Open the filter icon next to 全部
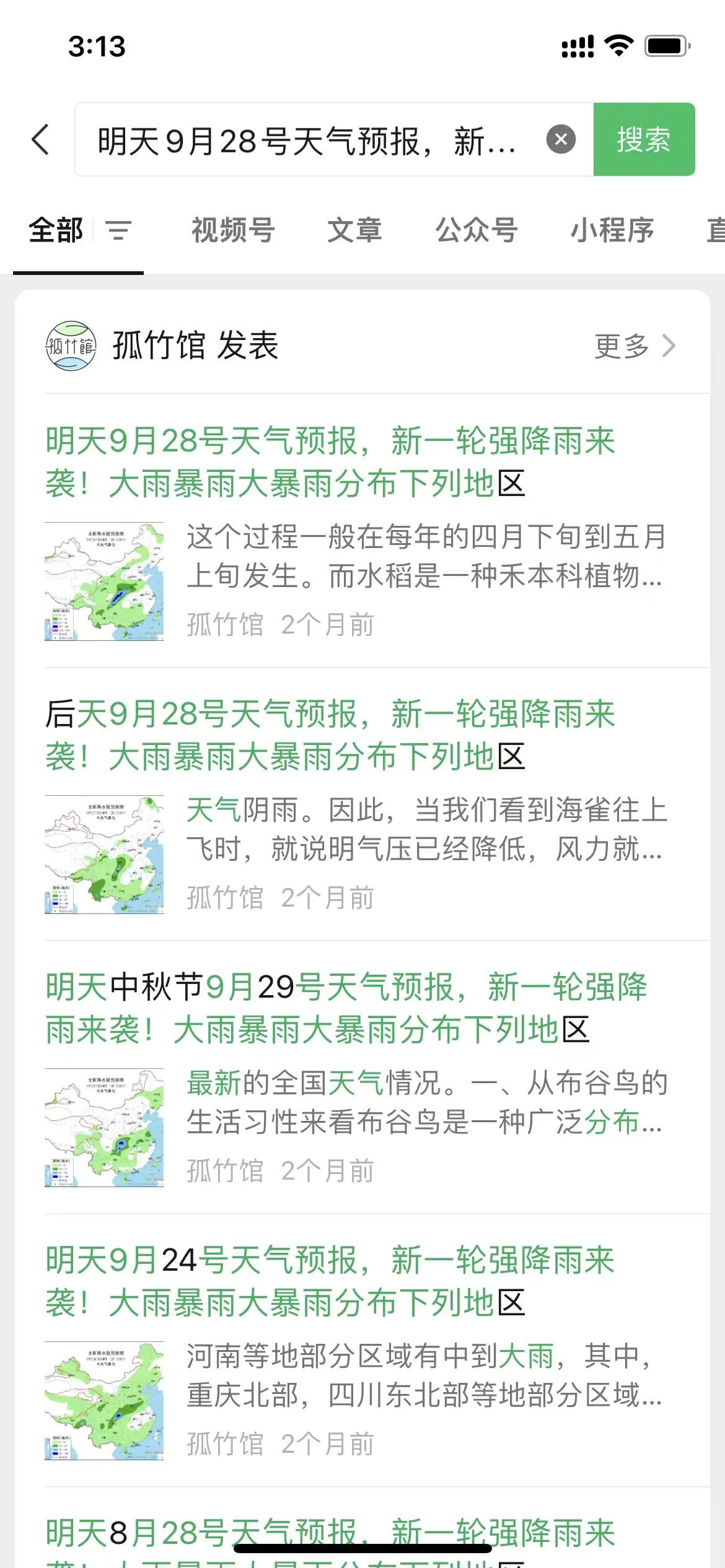Screen dimensions: 725x1568 click(x=118, y=231)
